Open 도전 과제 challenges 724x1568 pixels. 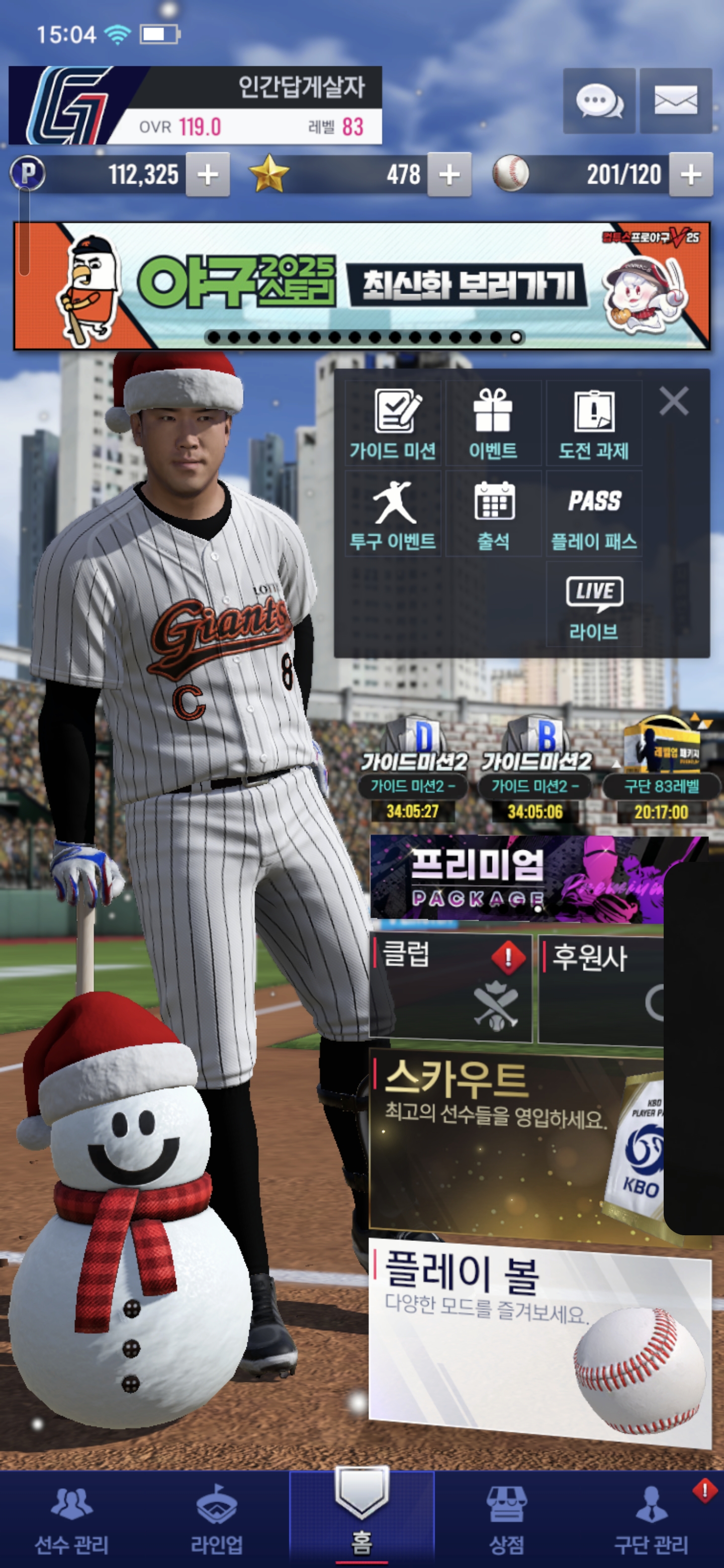click(x=594, y=424)
